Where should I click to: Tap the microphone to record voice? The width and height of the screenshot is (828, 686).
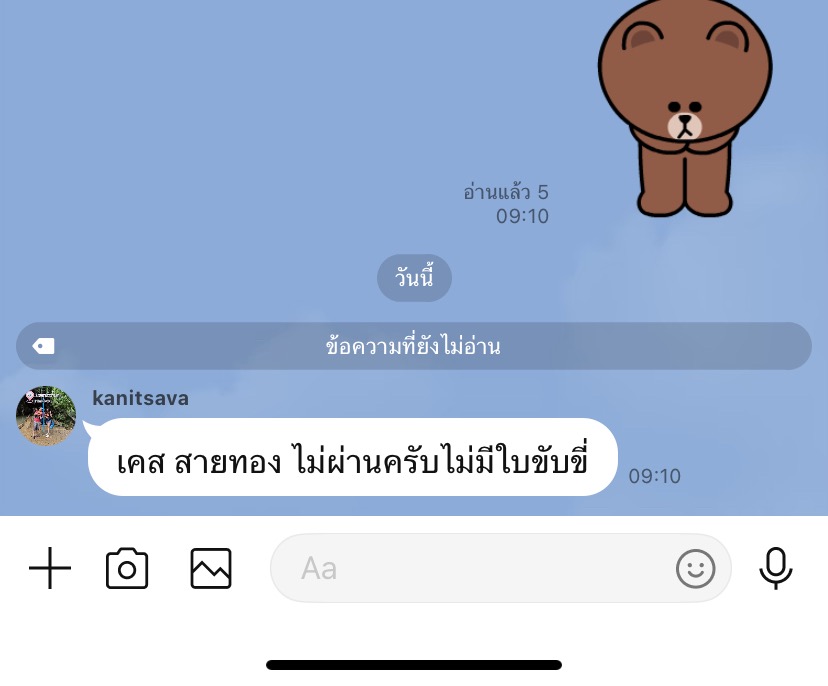(776, 569)
